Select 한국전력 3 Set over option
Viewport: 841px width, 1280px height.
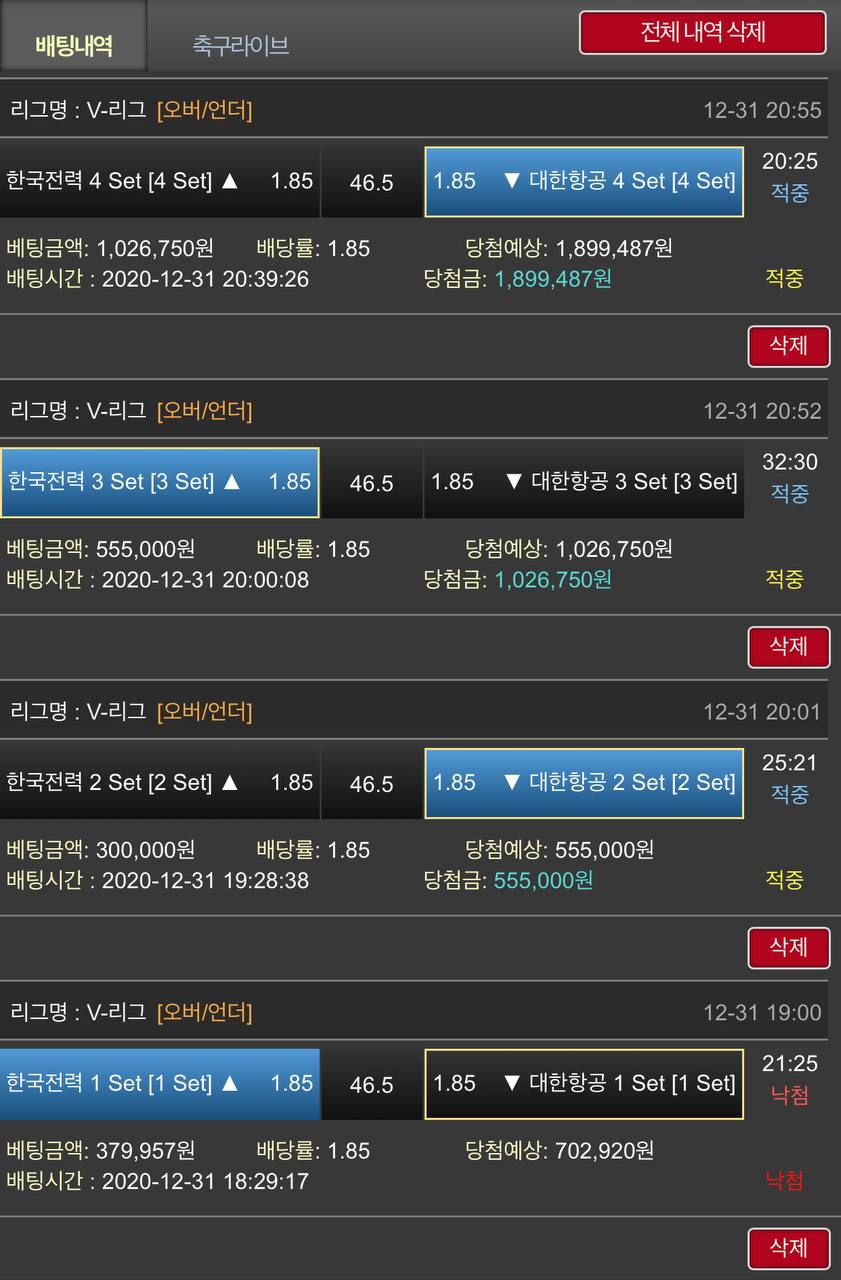point(160,482)
